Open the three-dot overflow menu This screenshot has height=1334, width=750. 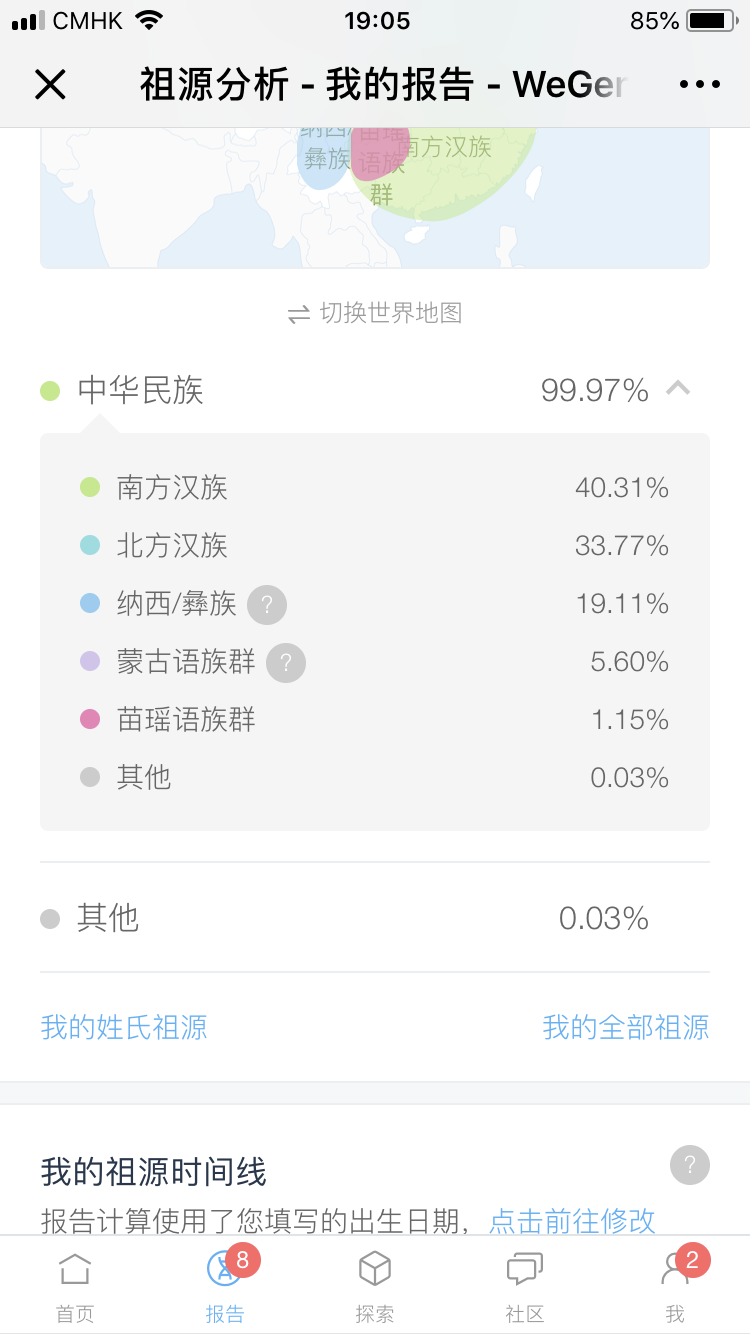pos(699,85)
